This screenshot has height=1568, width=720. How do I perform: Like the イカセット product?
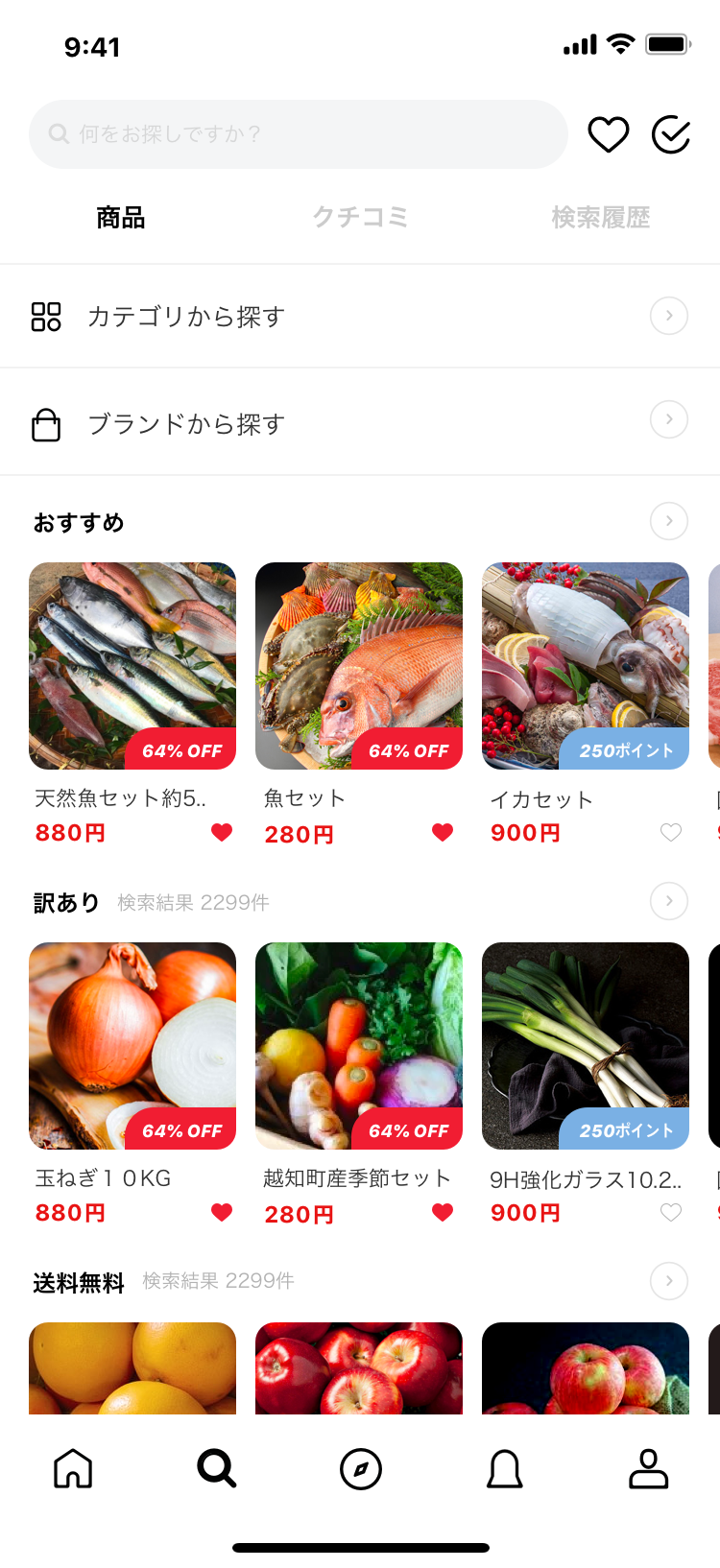[671, 832]
